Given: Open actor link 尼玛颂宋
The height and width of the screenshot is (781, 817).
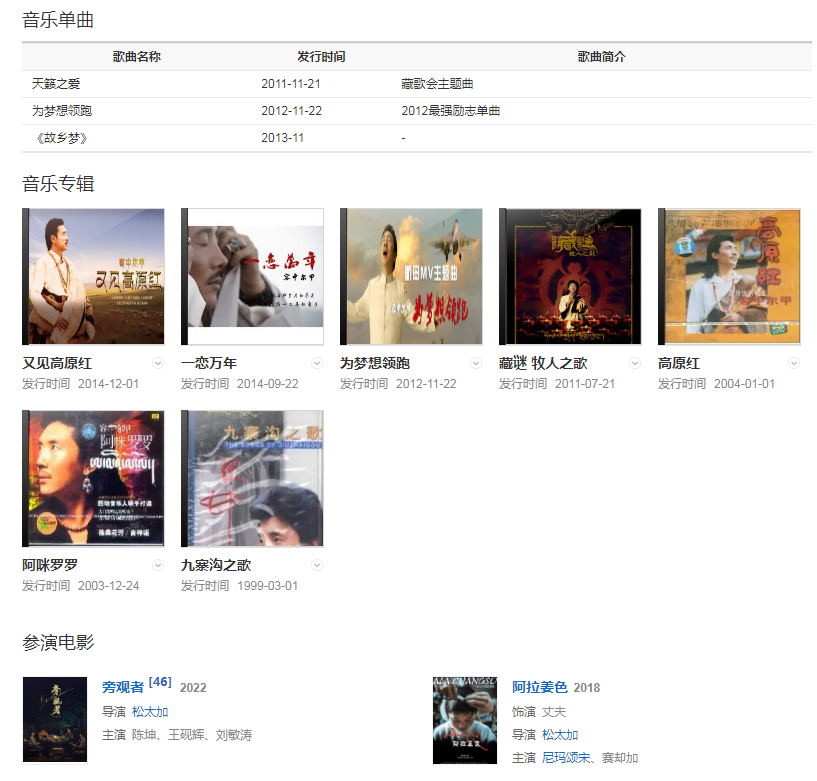Looking at the screenshot, I should point(563,758).
